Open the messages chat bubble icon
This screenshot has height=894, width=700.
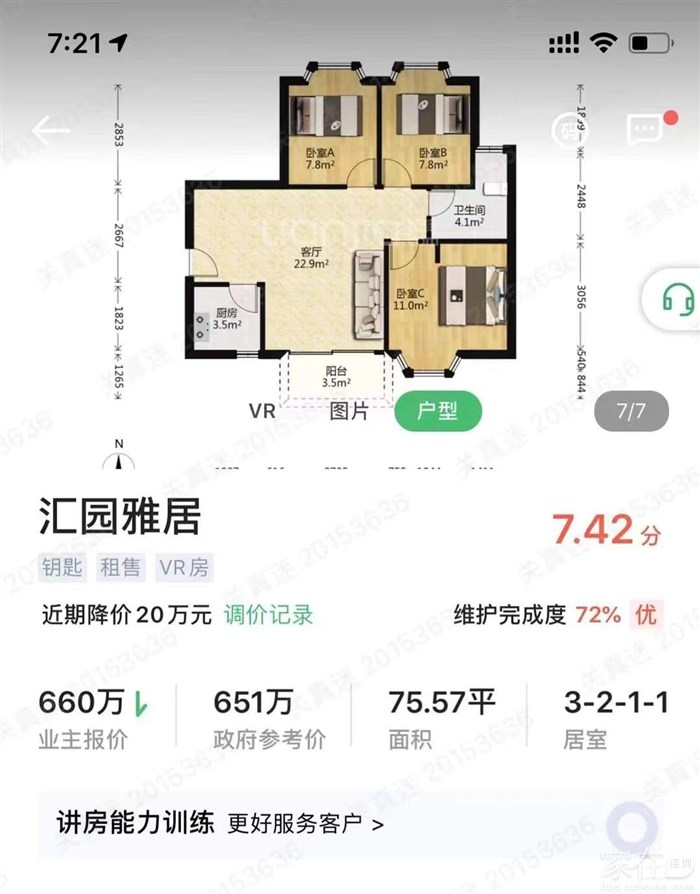[x=645, y=130]
